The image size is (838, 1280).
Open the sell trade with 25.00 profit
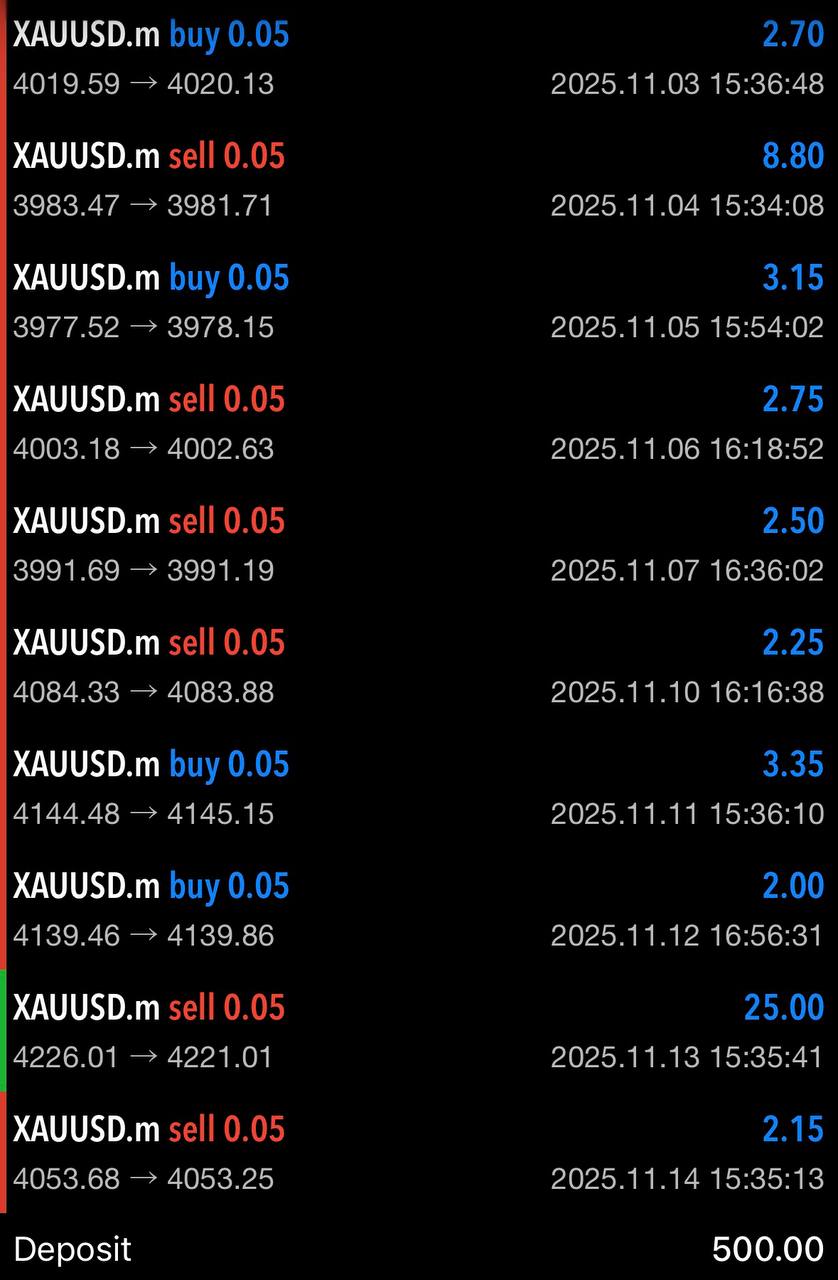[x=419, y=1031]
